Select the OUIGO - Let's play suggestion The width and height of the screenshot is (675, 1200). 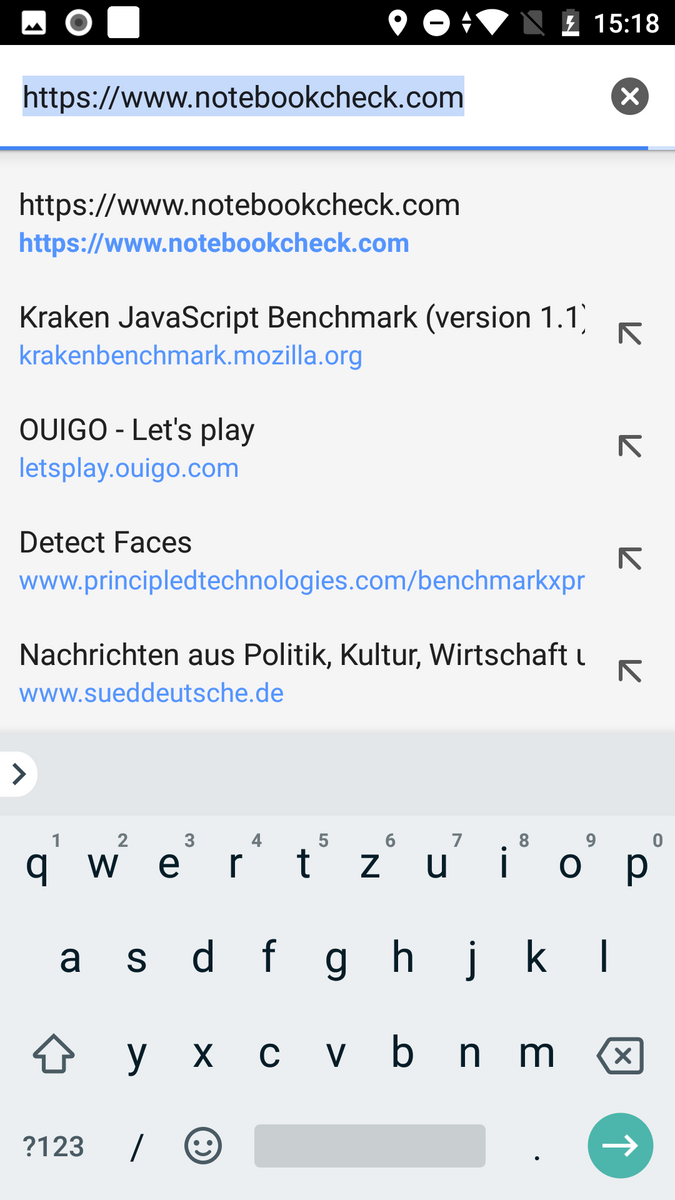point(300,448)
